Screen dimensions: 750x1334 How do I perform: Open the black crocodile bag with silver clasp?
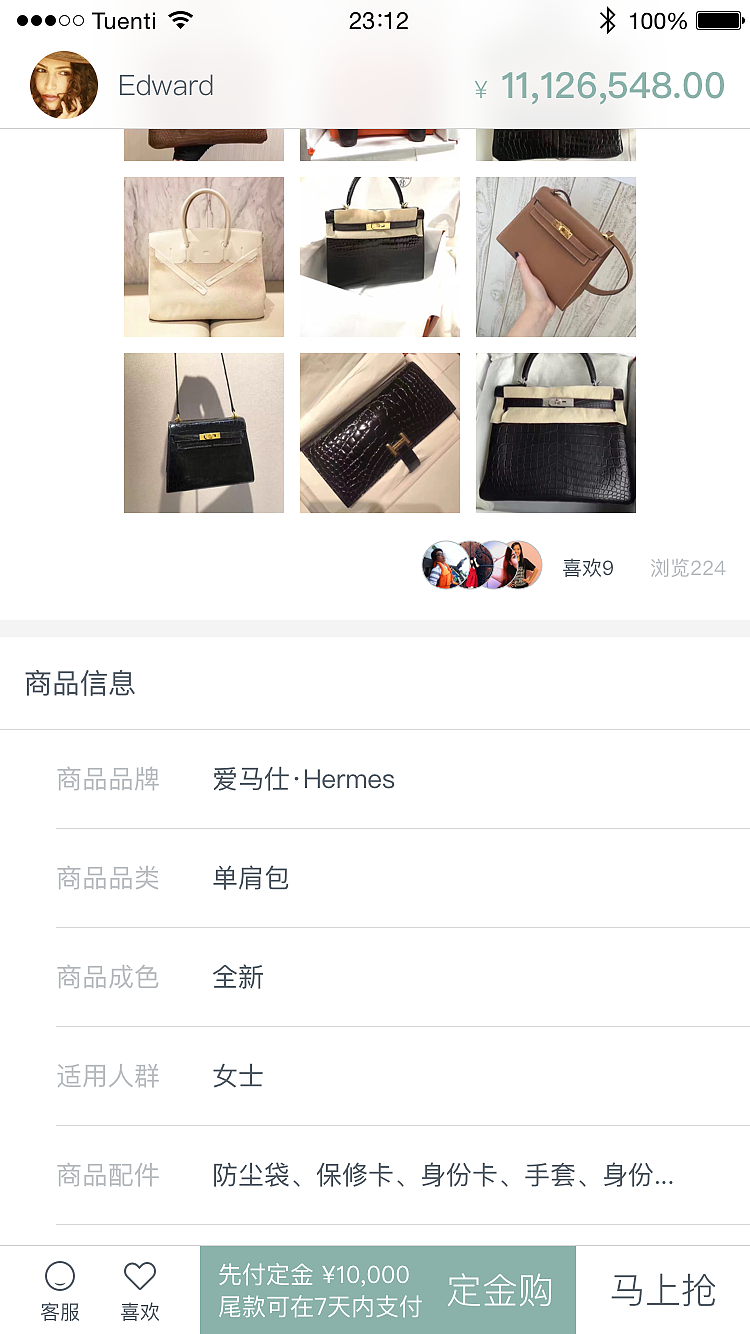556,433
